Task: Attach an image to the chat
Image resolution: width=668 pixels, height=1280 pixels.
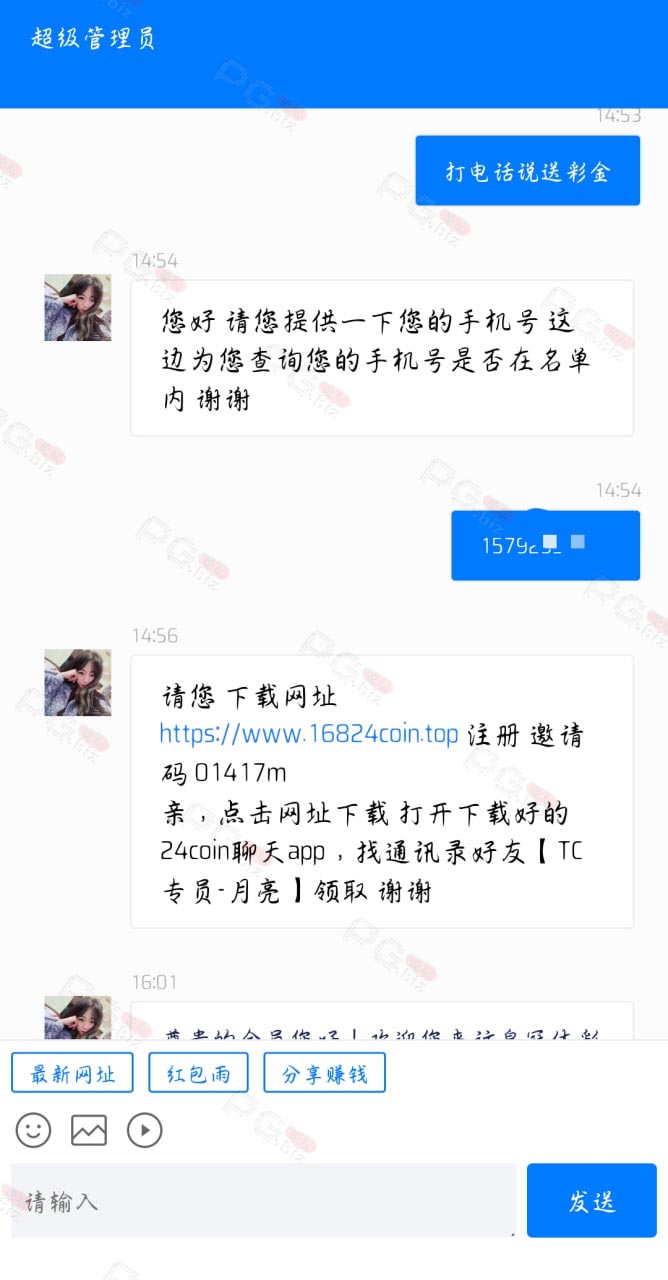Action: [89, 1130]
